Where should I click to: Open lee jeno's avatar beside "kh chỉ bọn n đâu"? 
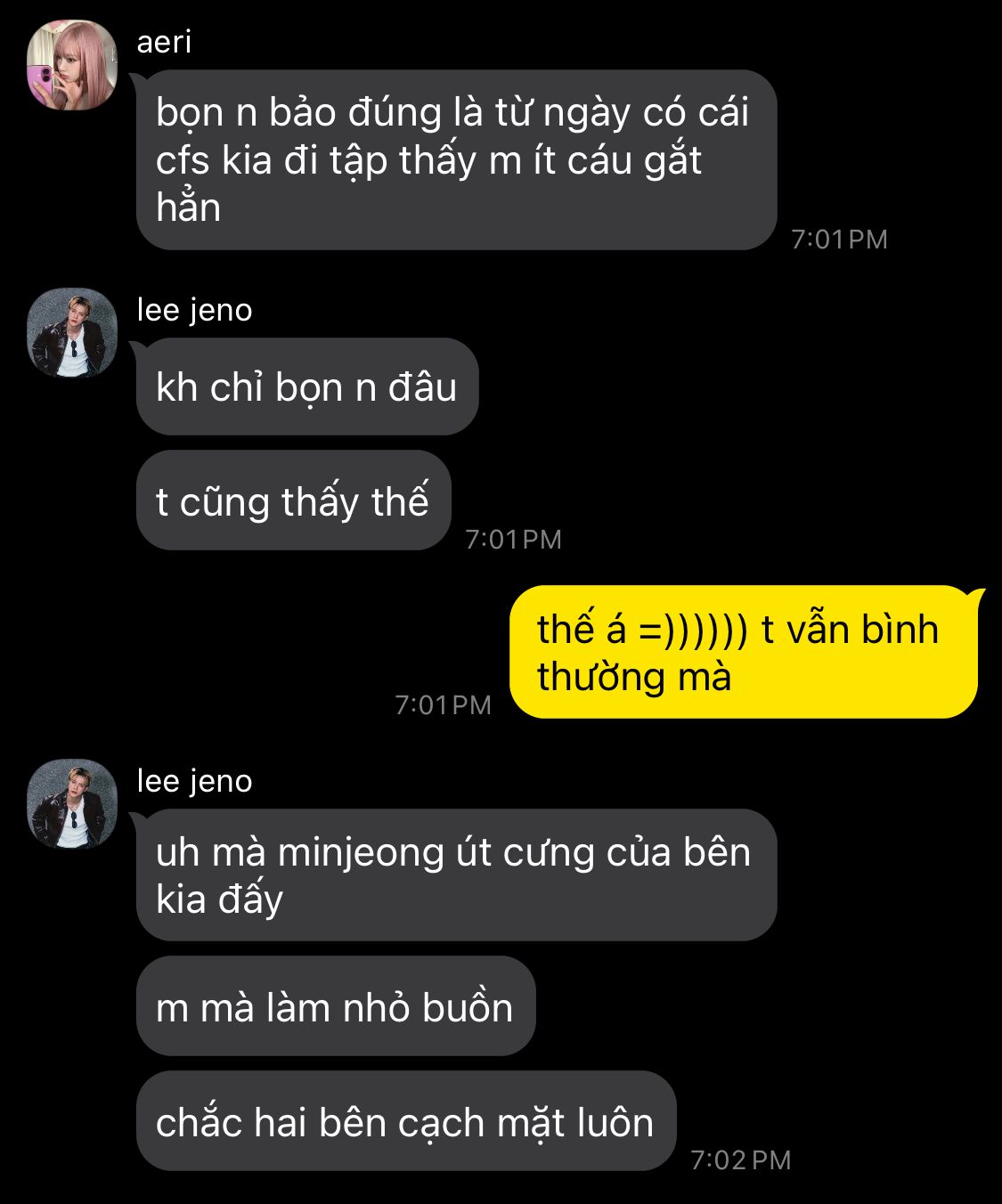(72, 332)
